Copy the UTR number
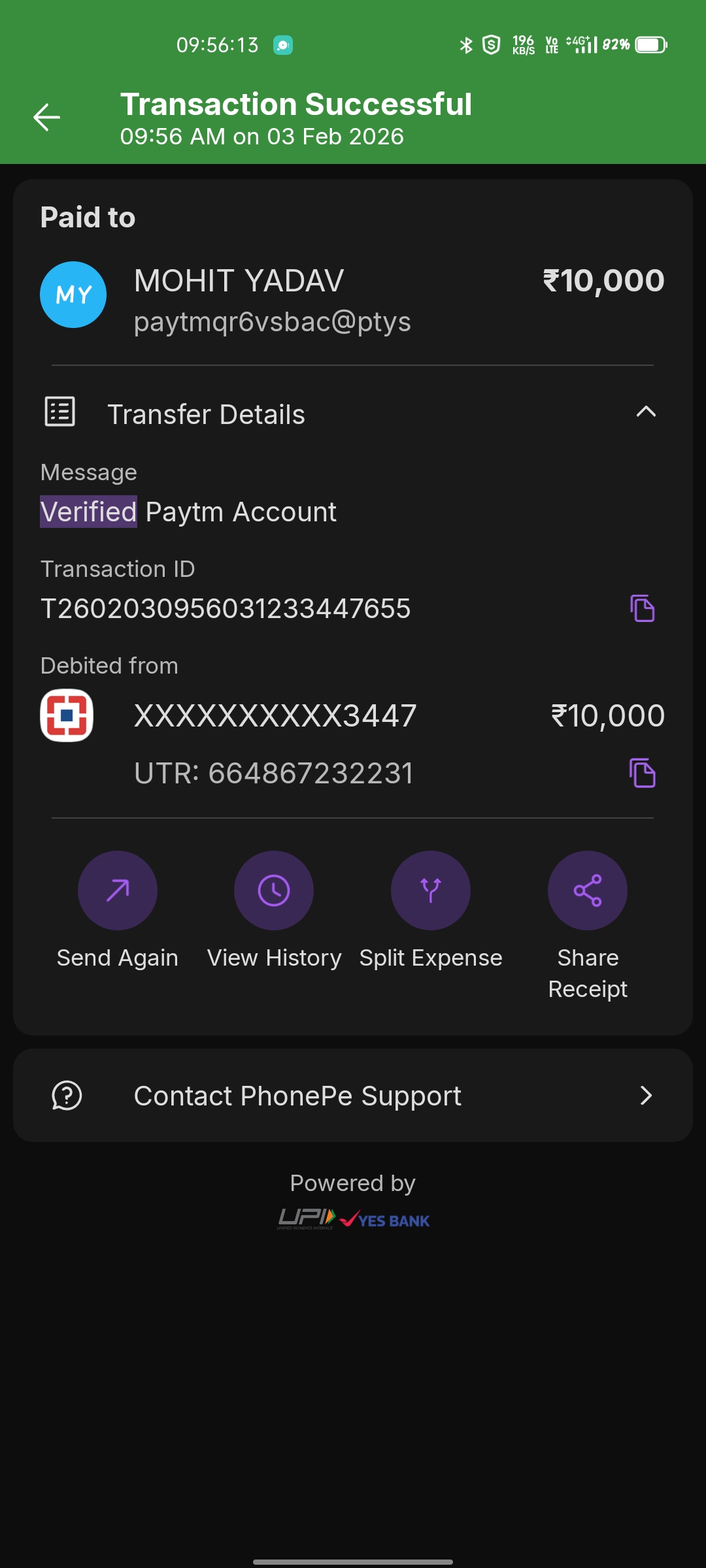Image resolution: width=706 pixels, height=1568 pixels. click(x=642, y=773)
